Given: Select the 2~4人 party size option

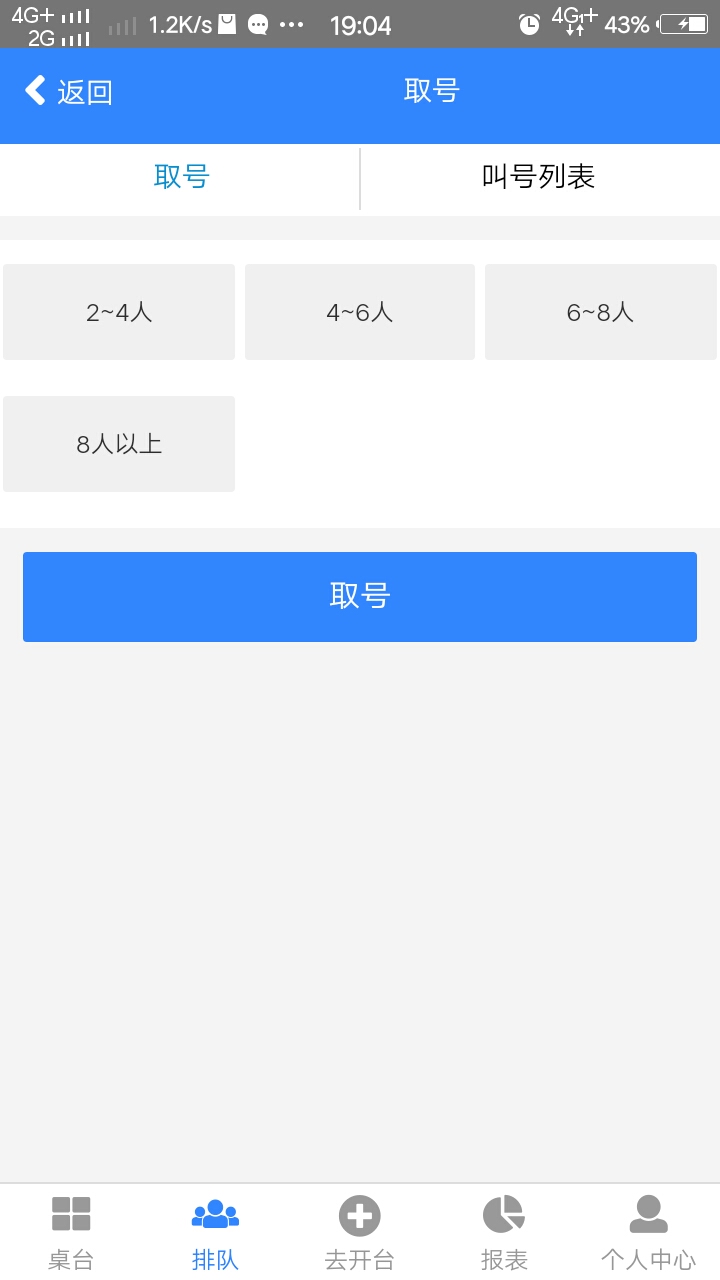Looking at the screenshot, I should (118, 311).
